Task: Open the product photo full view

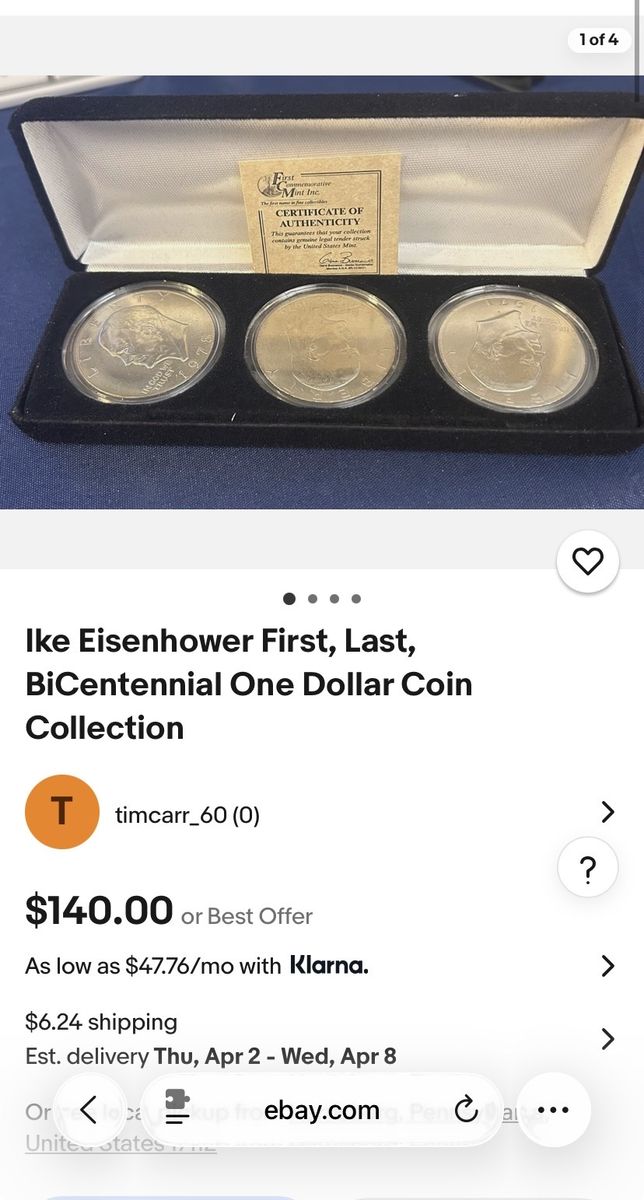Action: coord(322,300)
